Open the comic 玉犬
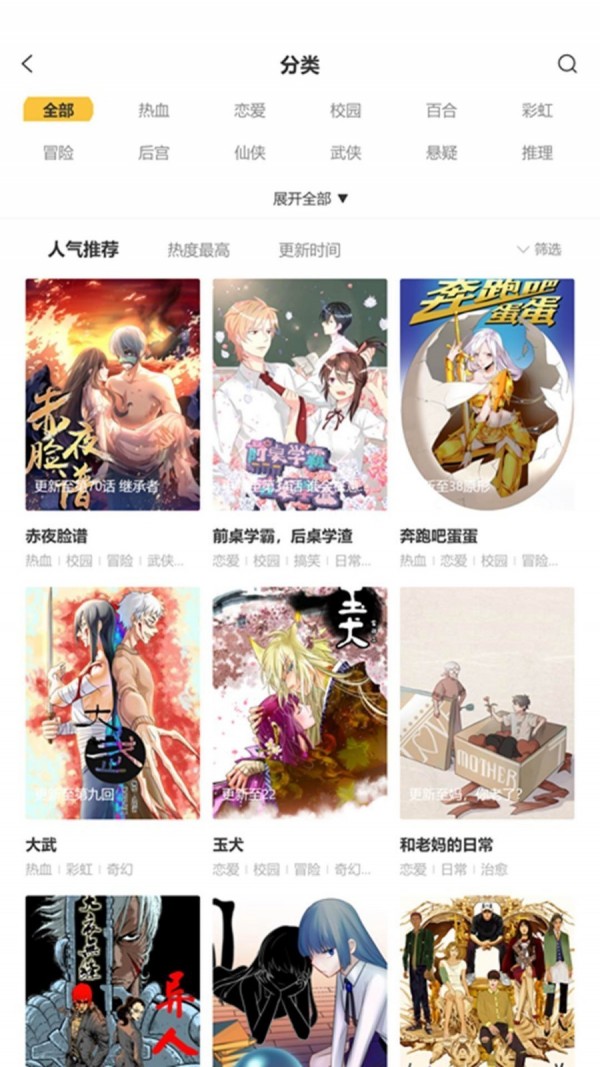The height and width of the screenshot is (1067, 600). 300,703
